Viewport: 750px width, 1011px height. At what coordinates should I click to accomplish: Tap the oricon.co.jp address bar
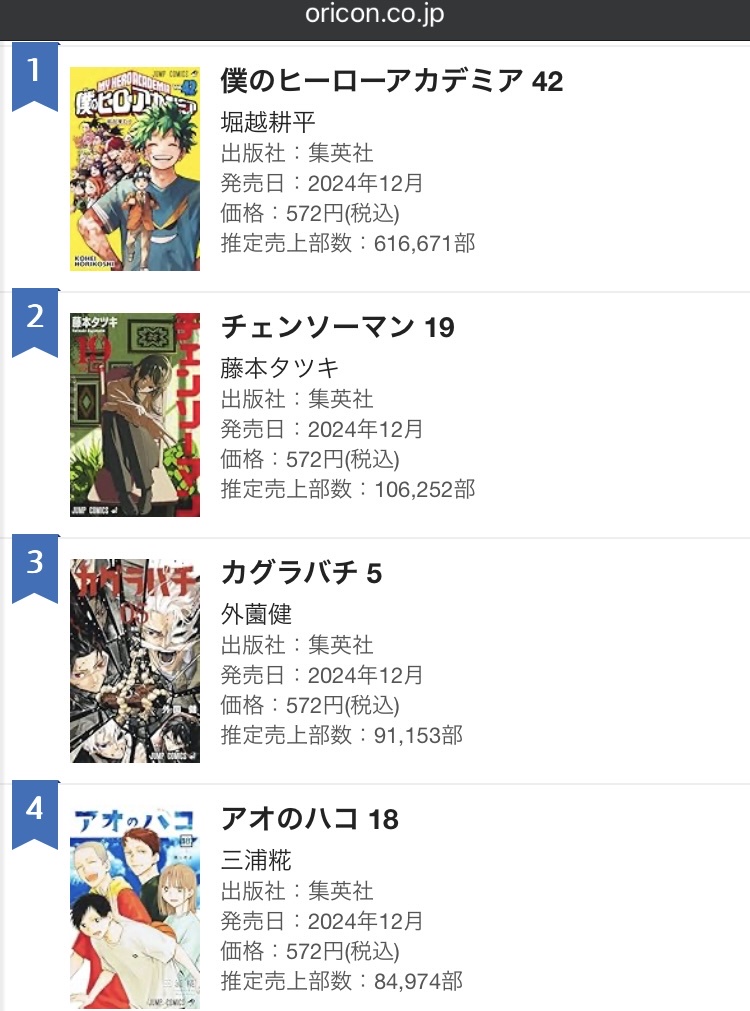(x=375, y=16)
